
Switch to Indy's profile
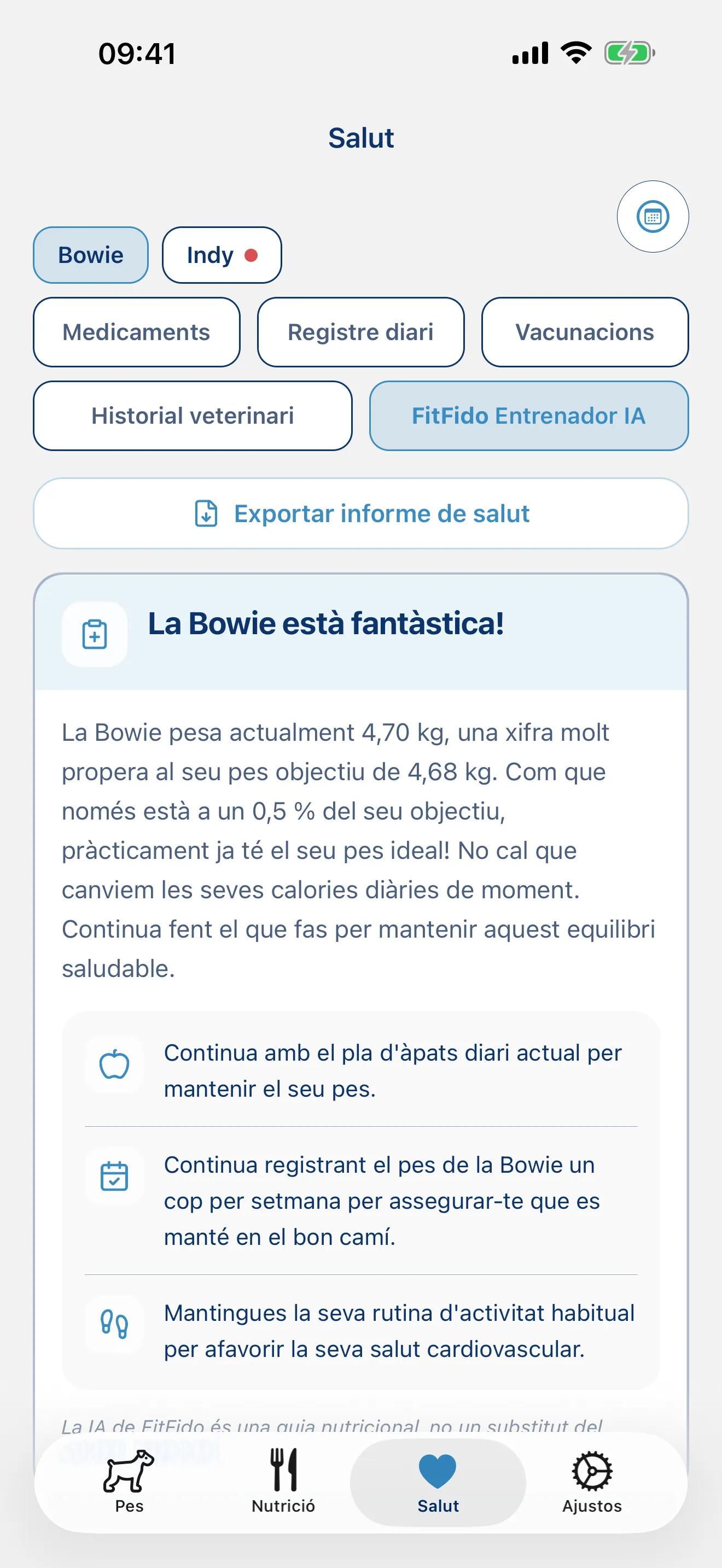click(x=222, y=255)
